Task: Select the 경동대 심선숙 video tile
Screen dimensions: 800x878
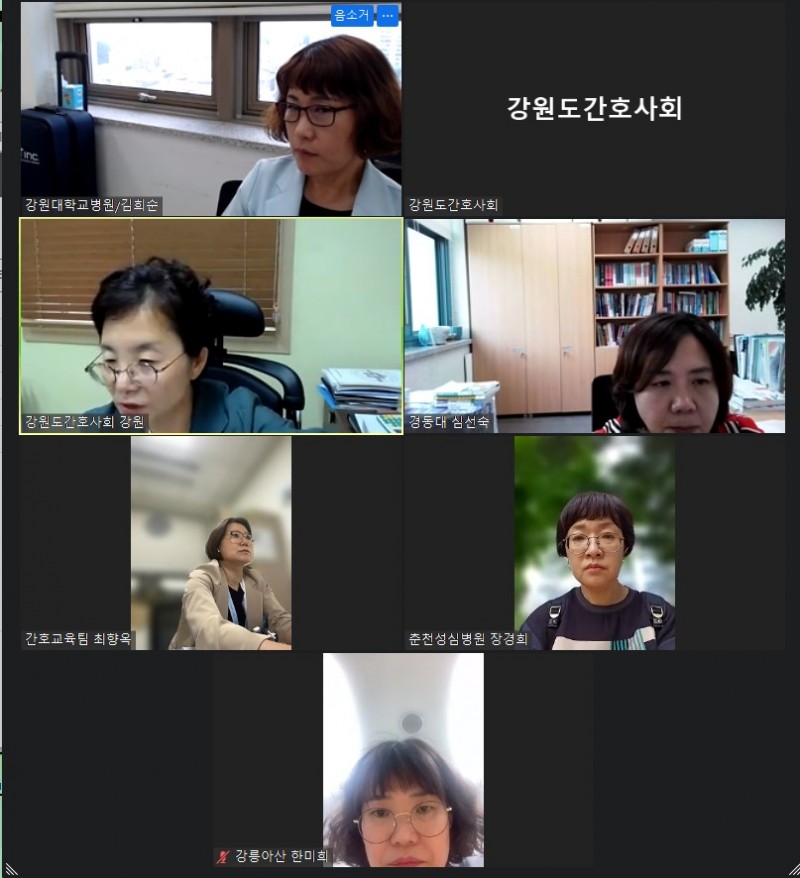Action: click(x=594, y=325)
